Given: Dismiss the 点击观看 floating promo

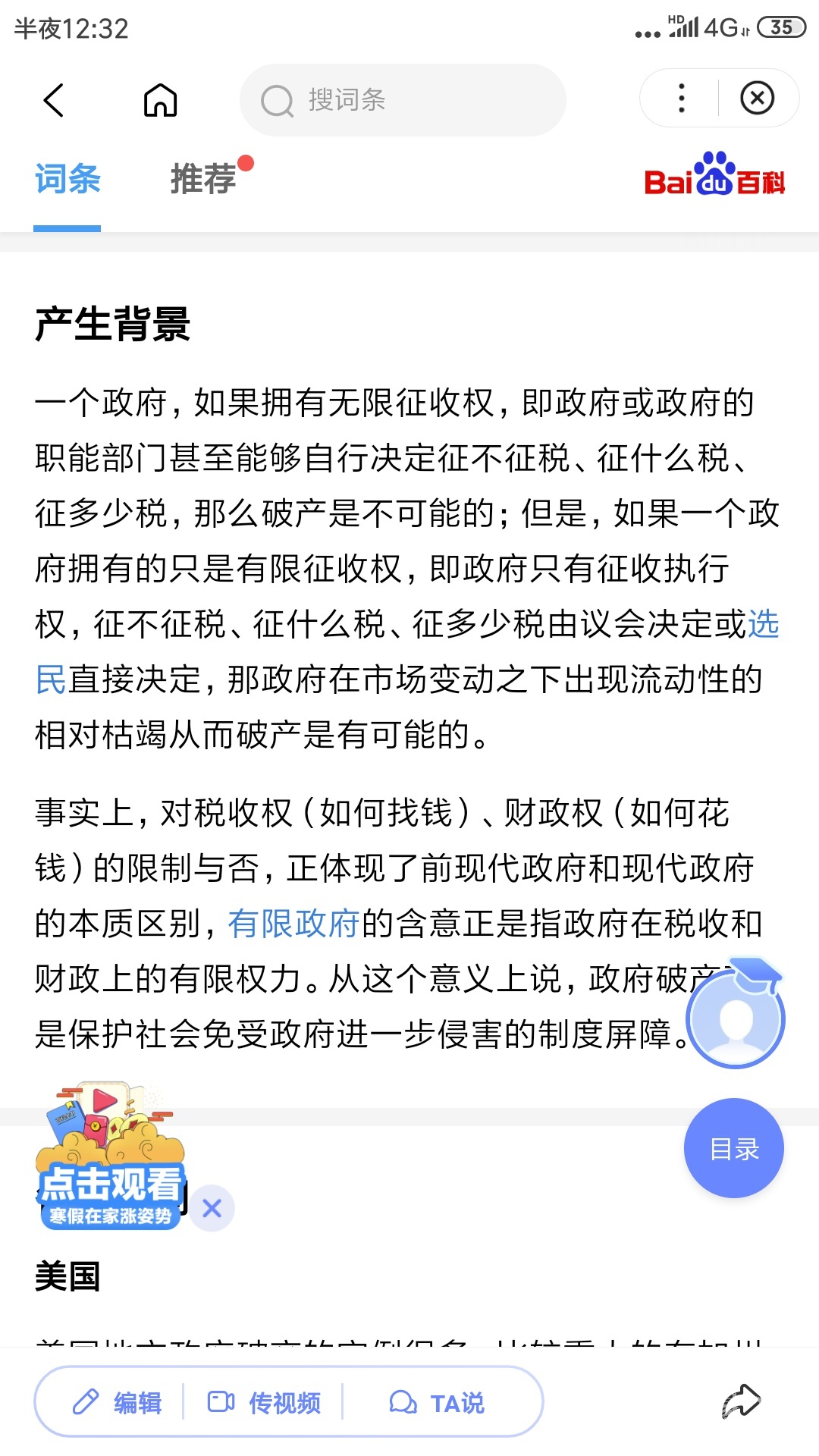Looking at the screenshot, I should [212, 1207].
